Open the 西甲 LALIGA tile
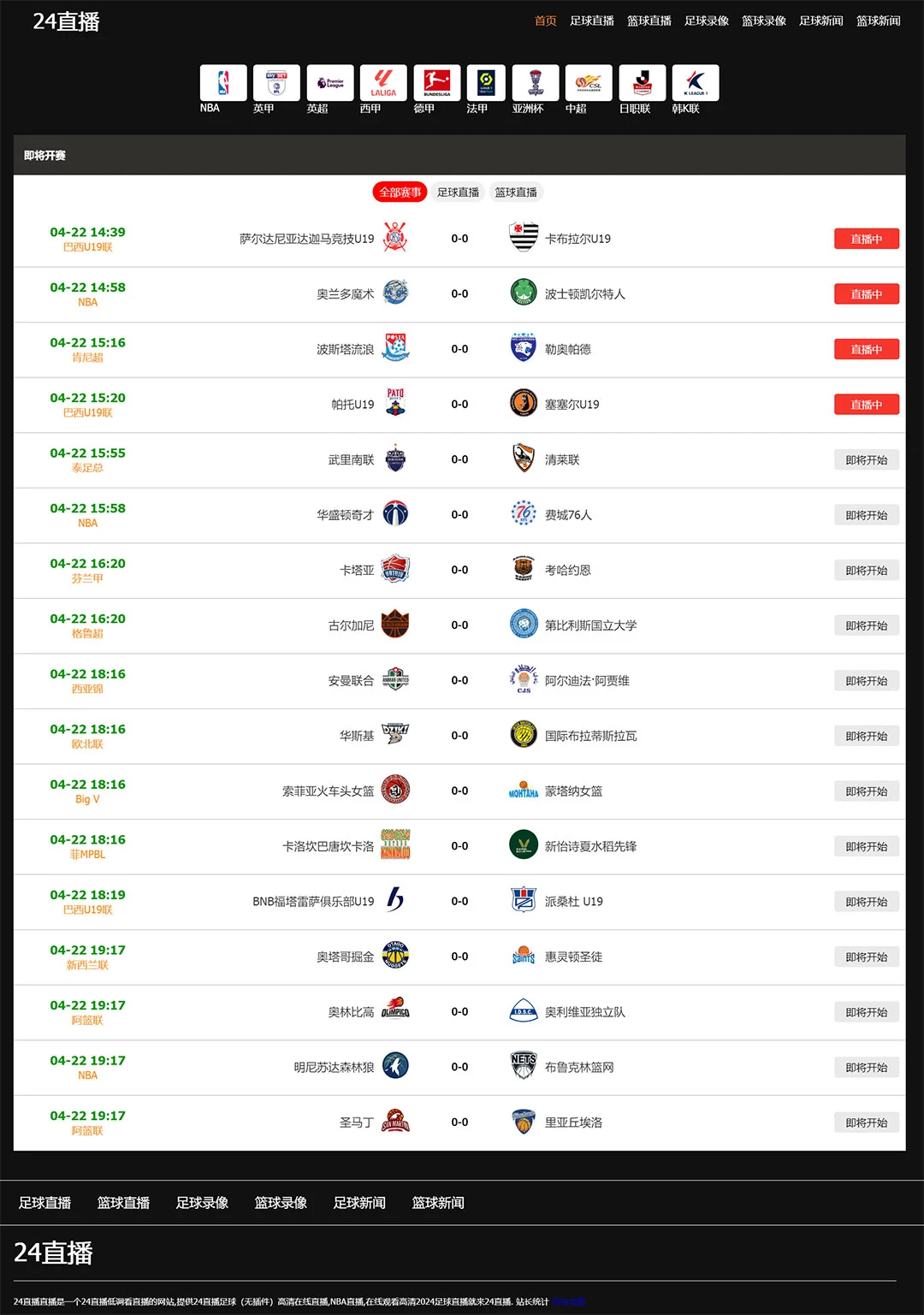This screenshot has height=1315, width=924. 383,83
